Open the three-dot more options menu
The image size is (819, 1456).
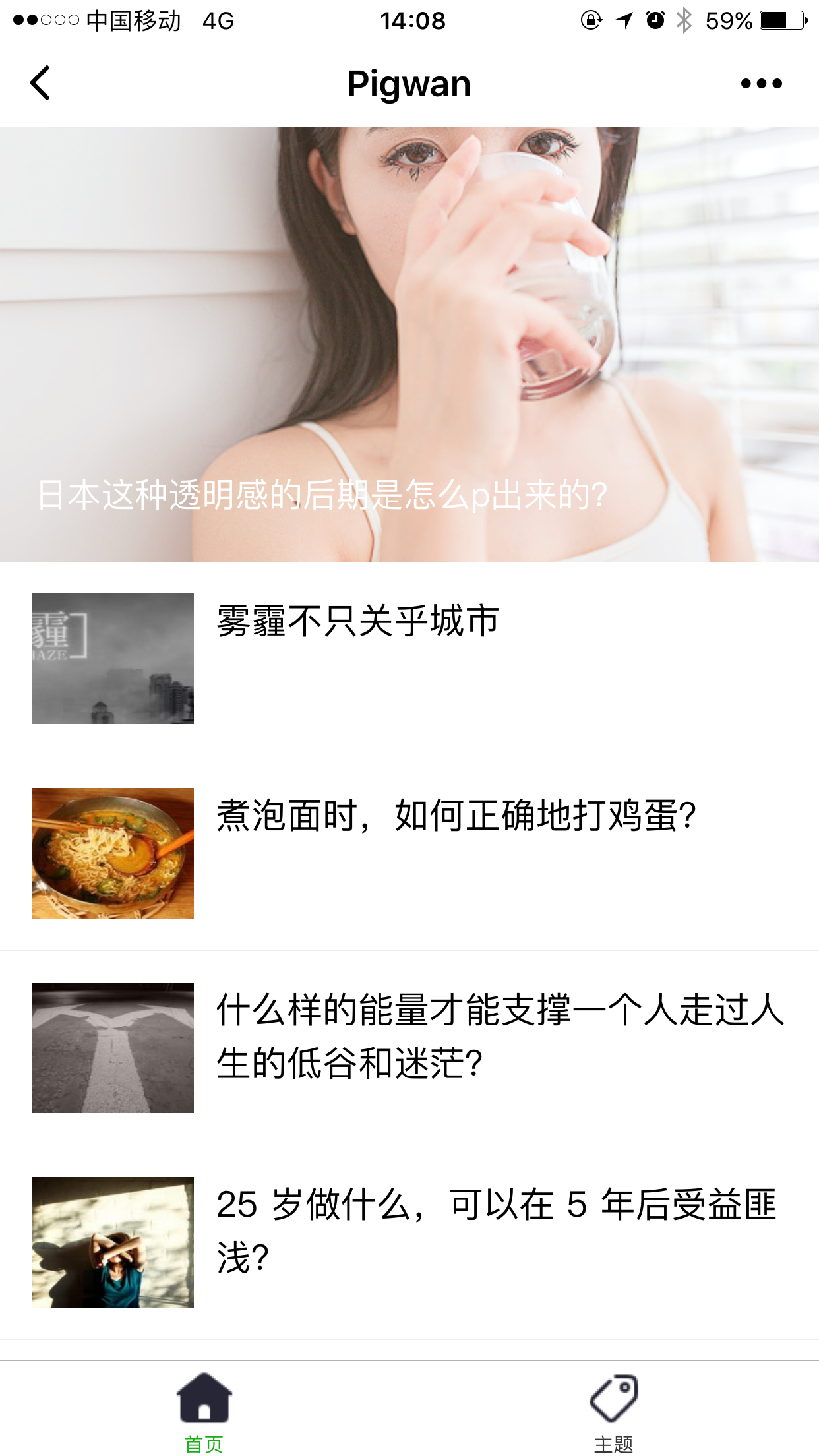coord(761,84)
